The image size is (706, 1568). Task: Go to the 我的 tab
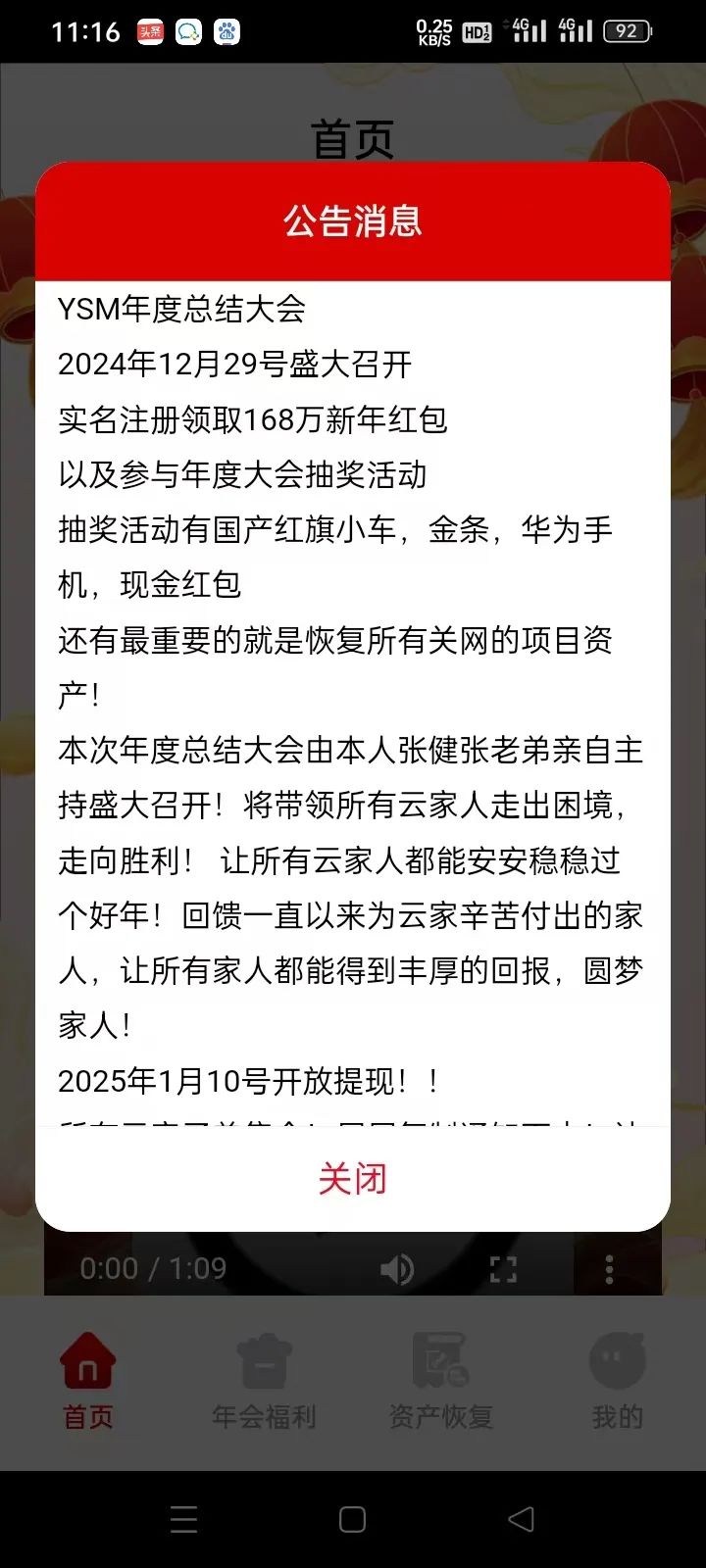617,1382
